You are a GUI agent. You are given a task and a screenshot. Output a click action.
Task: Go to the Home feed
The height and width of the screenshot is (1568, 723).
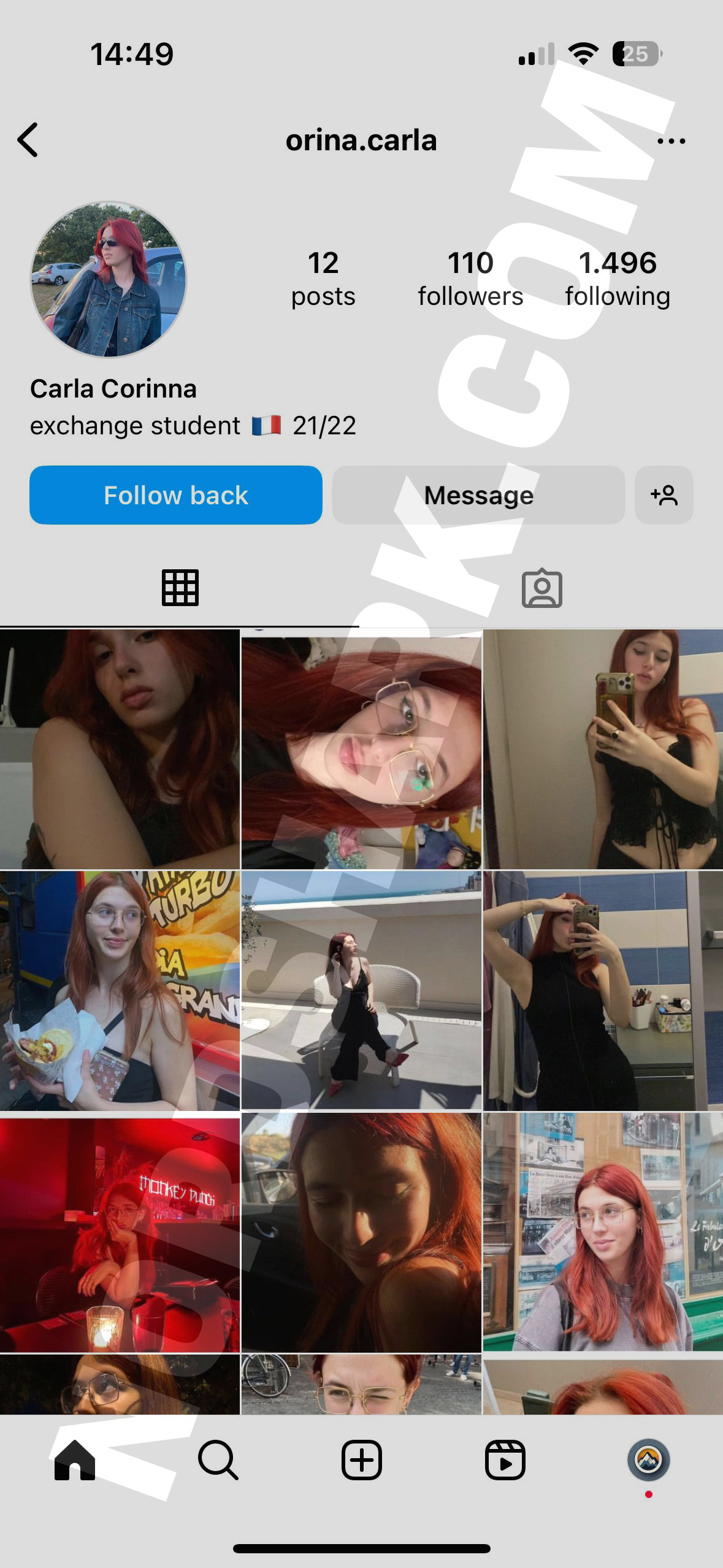(75, 1460)
